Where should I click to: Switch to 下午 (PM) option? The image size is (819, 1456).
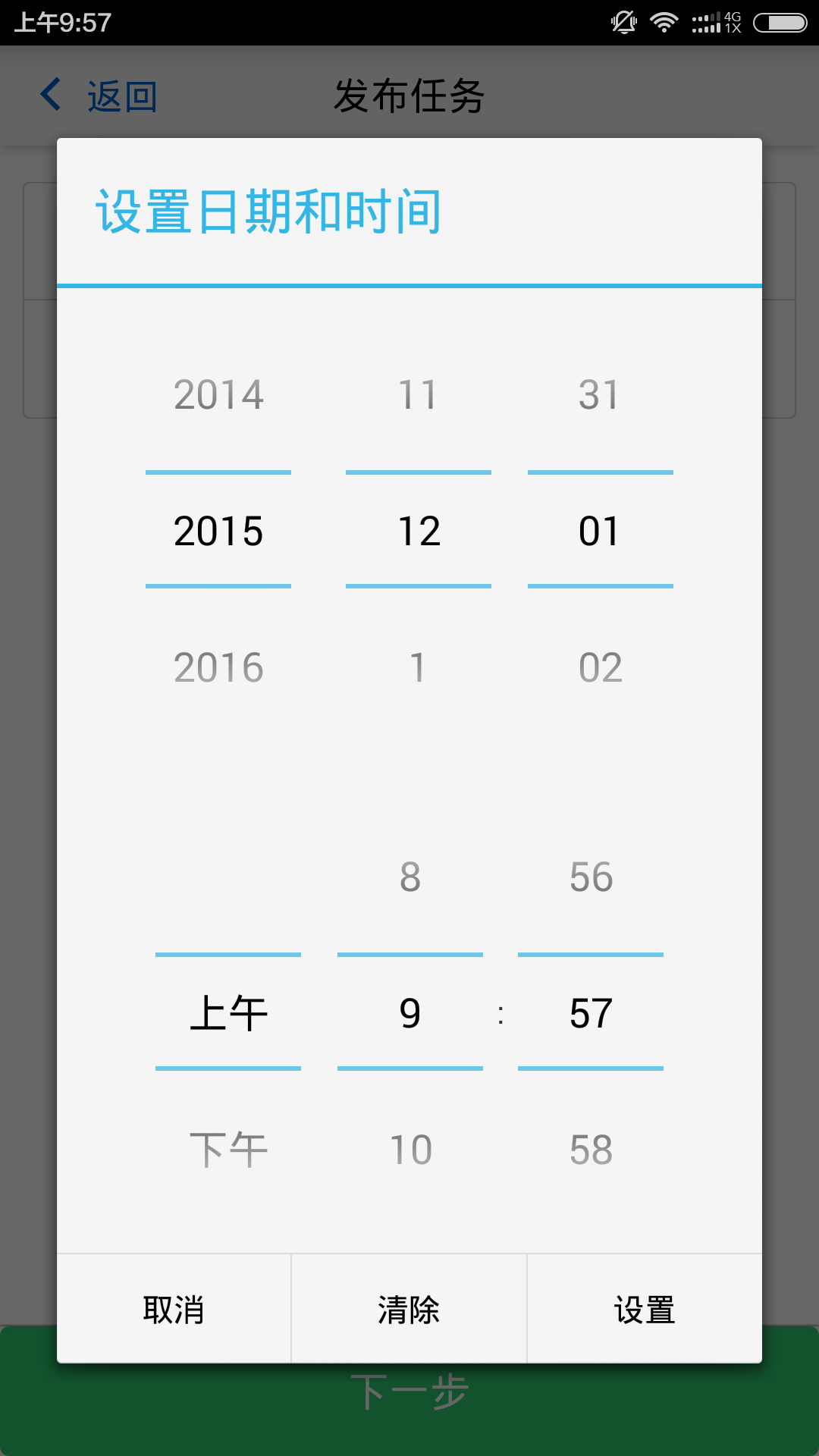[x=228, y=1147]
